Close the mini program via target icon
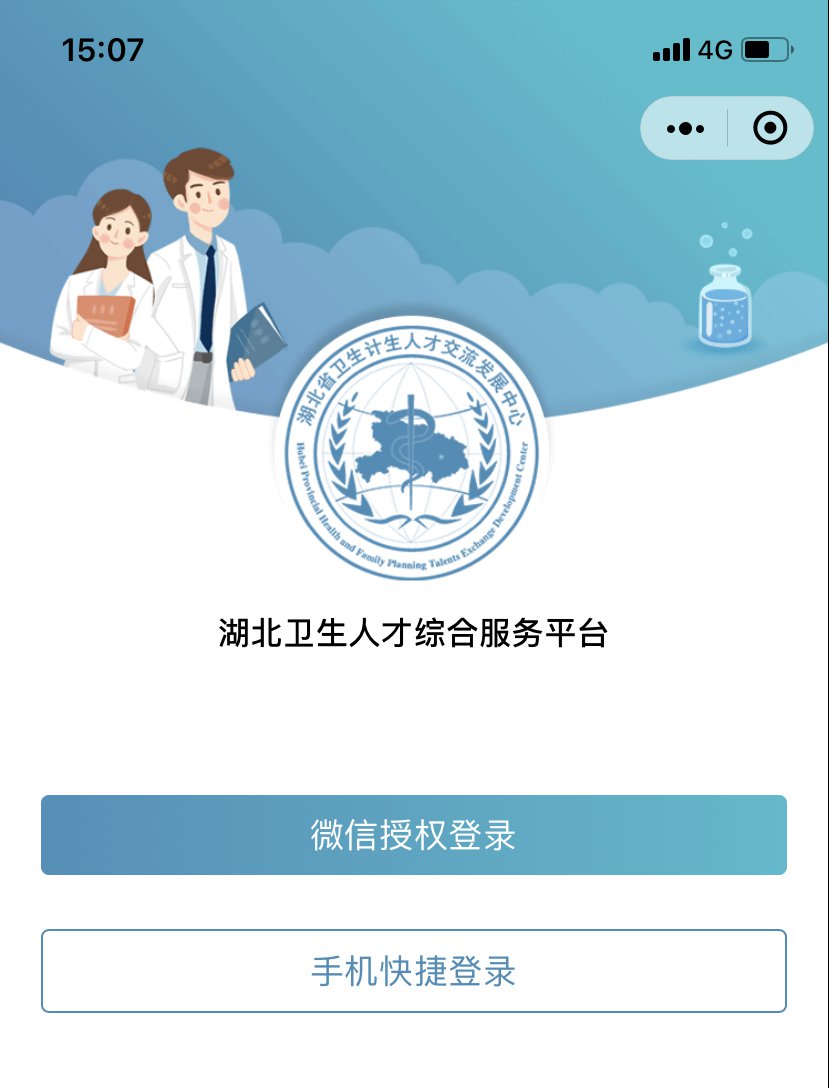This screenshot has height=1088, width=829. (770, 128)
